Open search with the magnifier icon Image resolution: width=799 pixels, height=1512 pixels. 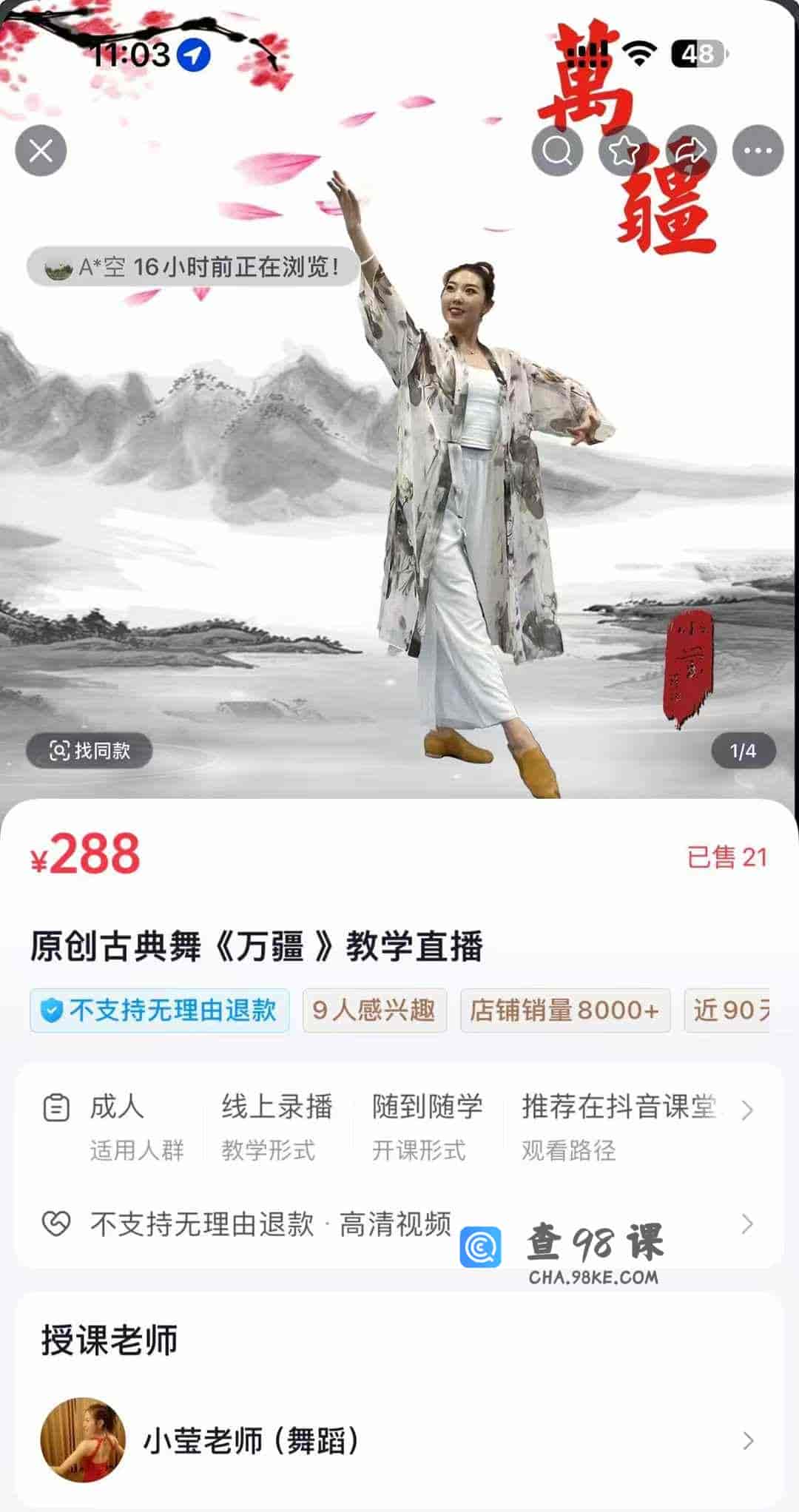tap(556, 150)
